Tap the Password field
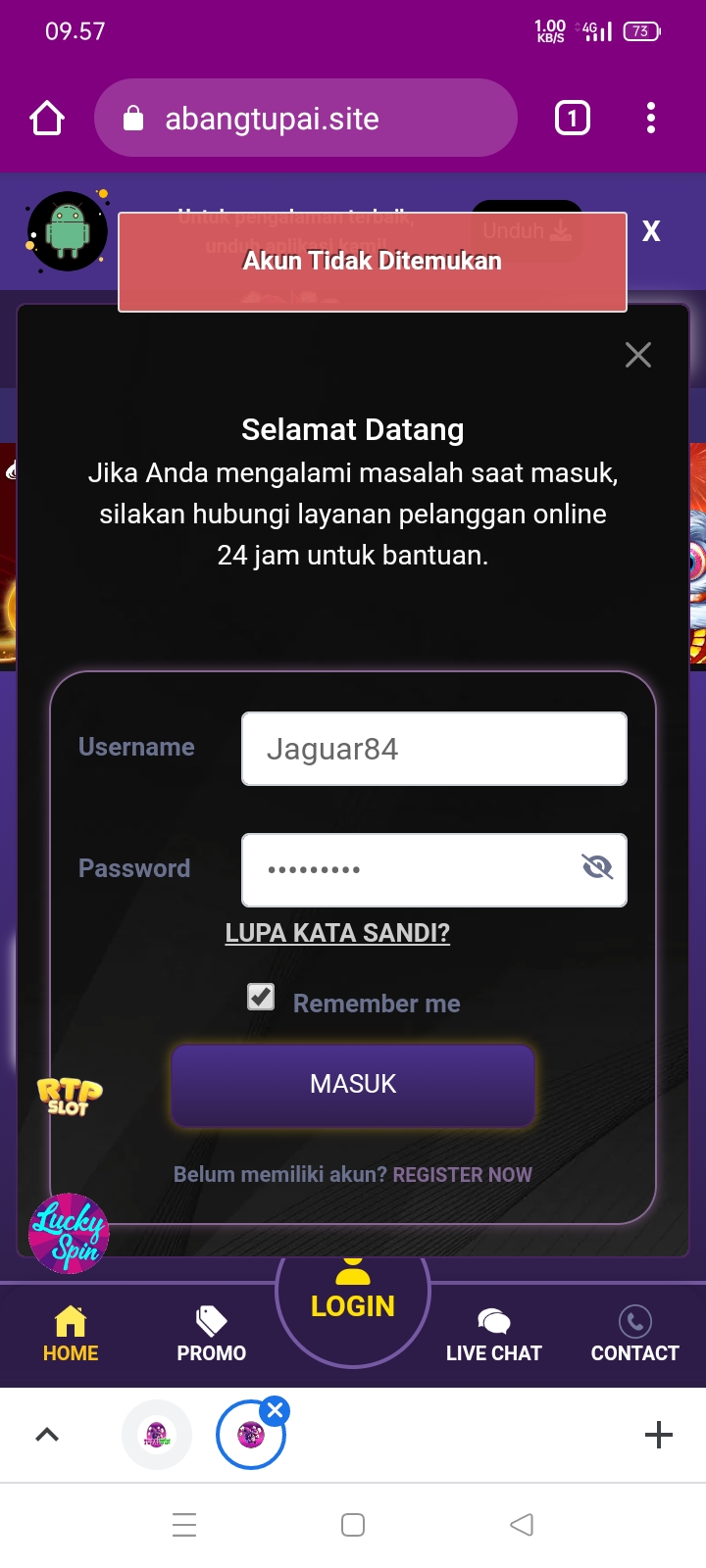This screenshot has height=1568, width=706. click(x=412, y=870)
